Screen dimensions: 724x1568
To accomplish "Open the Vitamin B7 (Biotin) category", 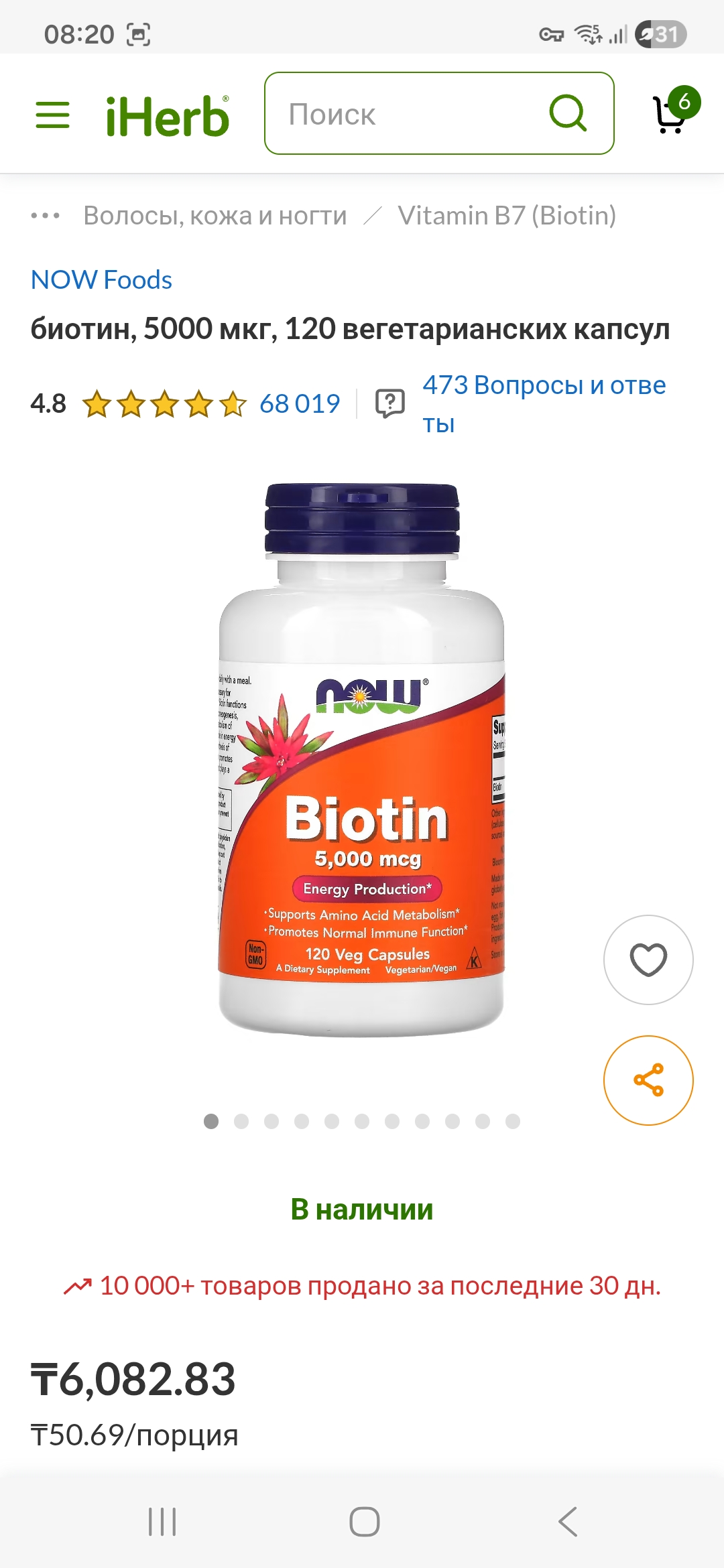I will pyautogui.click(x=506, y=216).
